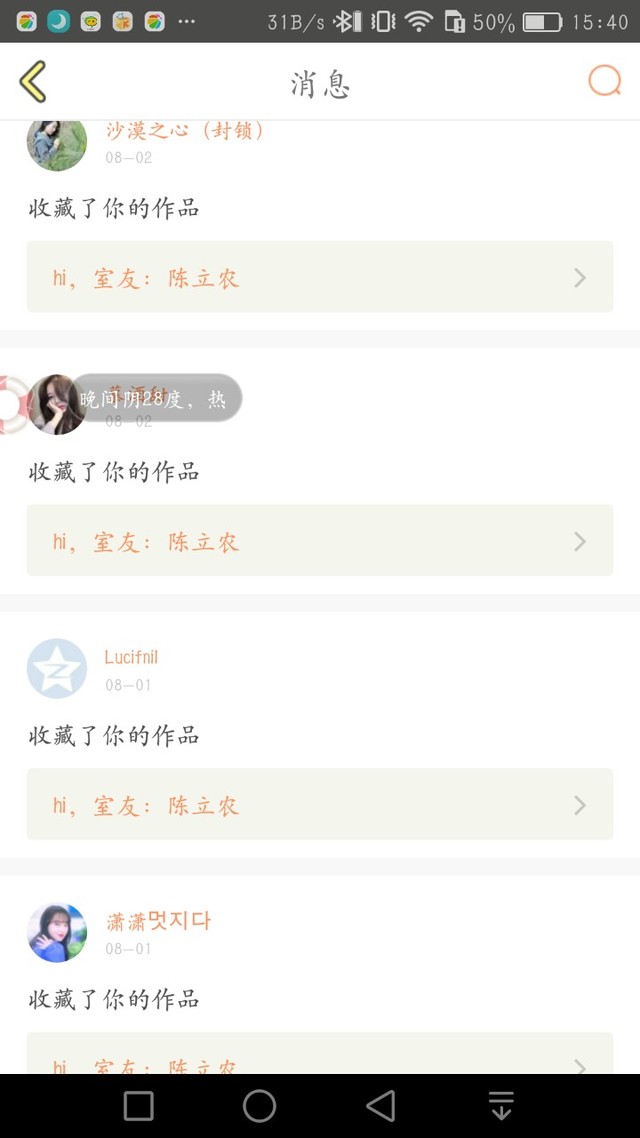Open Lucifnil's avatar
The image size is (640, 1138).
click(x=56, y=668)
